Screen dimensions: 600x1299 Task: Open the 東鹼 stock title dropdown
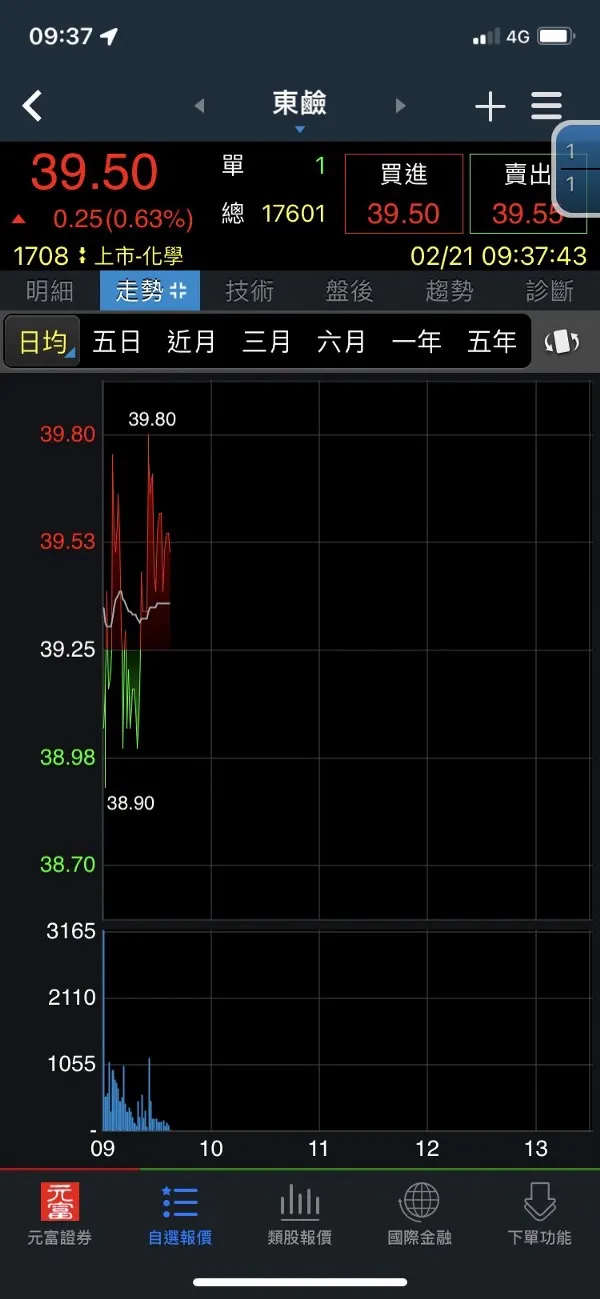coord(299,106)
